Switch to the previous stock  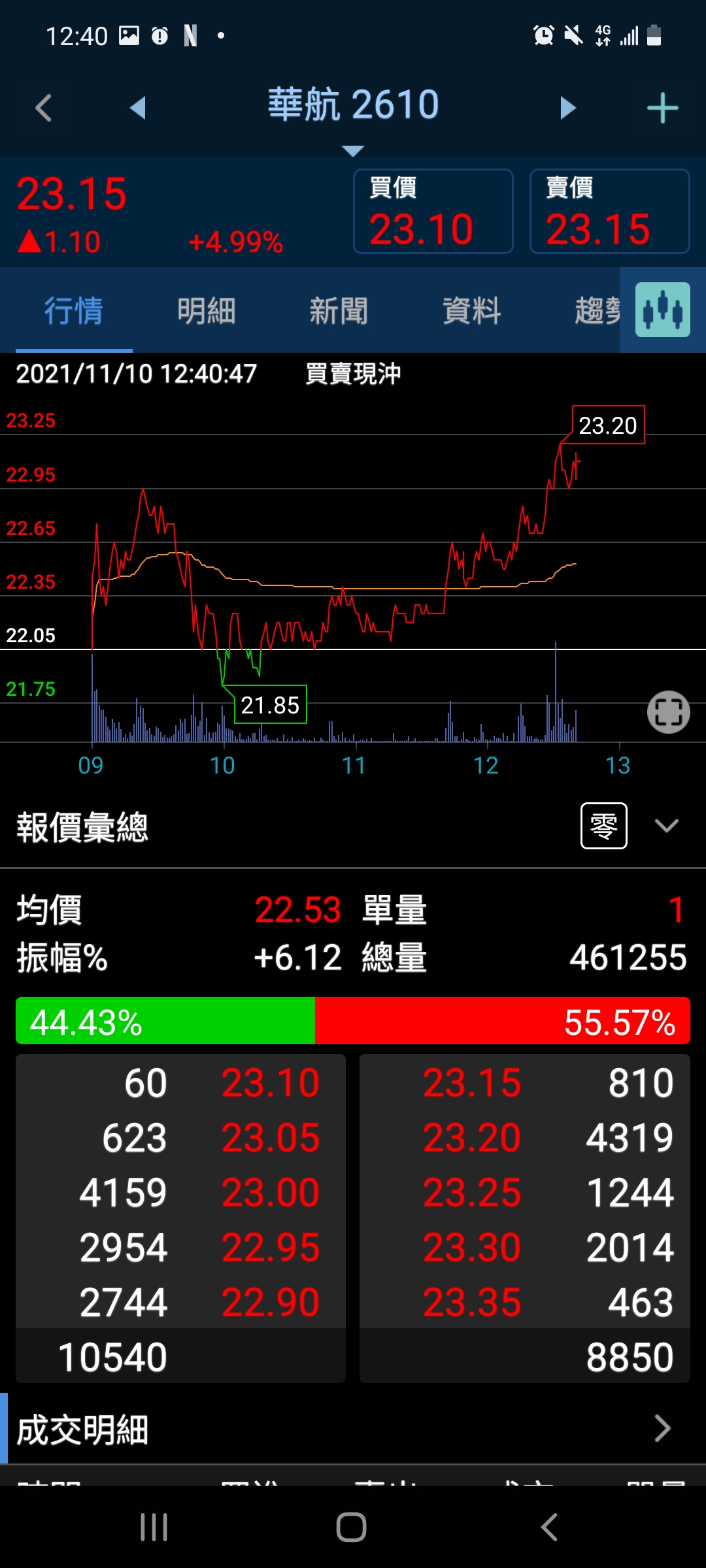coord(137,108)
